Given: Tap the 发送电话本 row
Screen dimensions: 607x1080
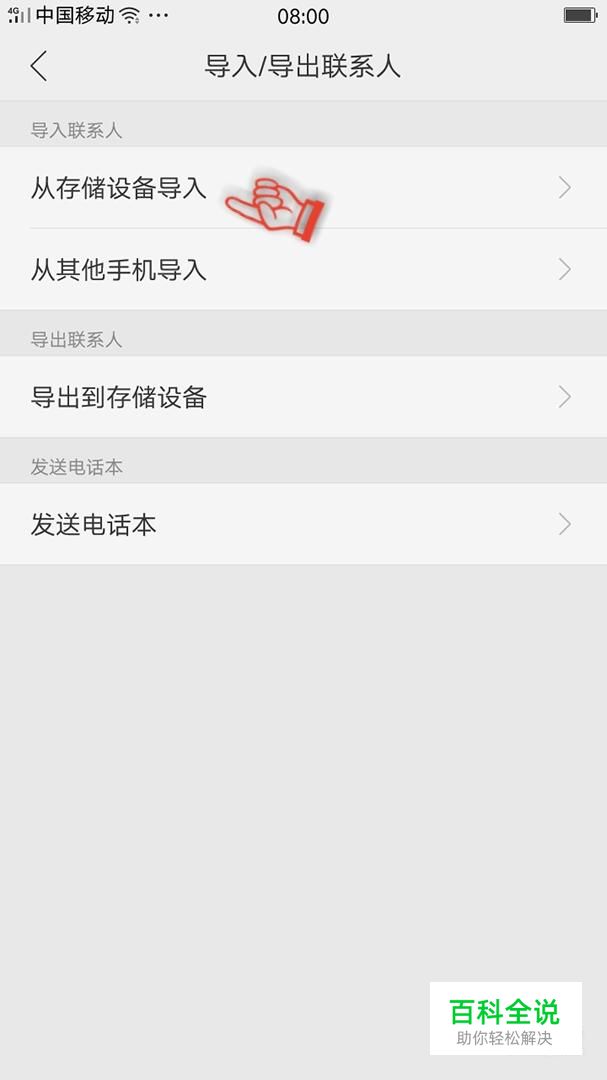Looking at the screenshot, I should [x=303, y=524].
